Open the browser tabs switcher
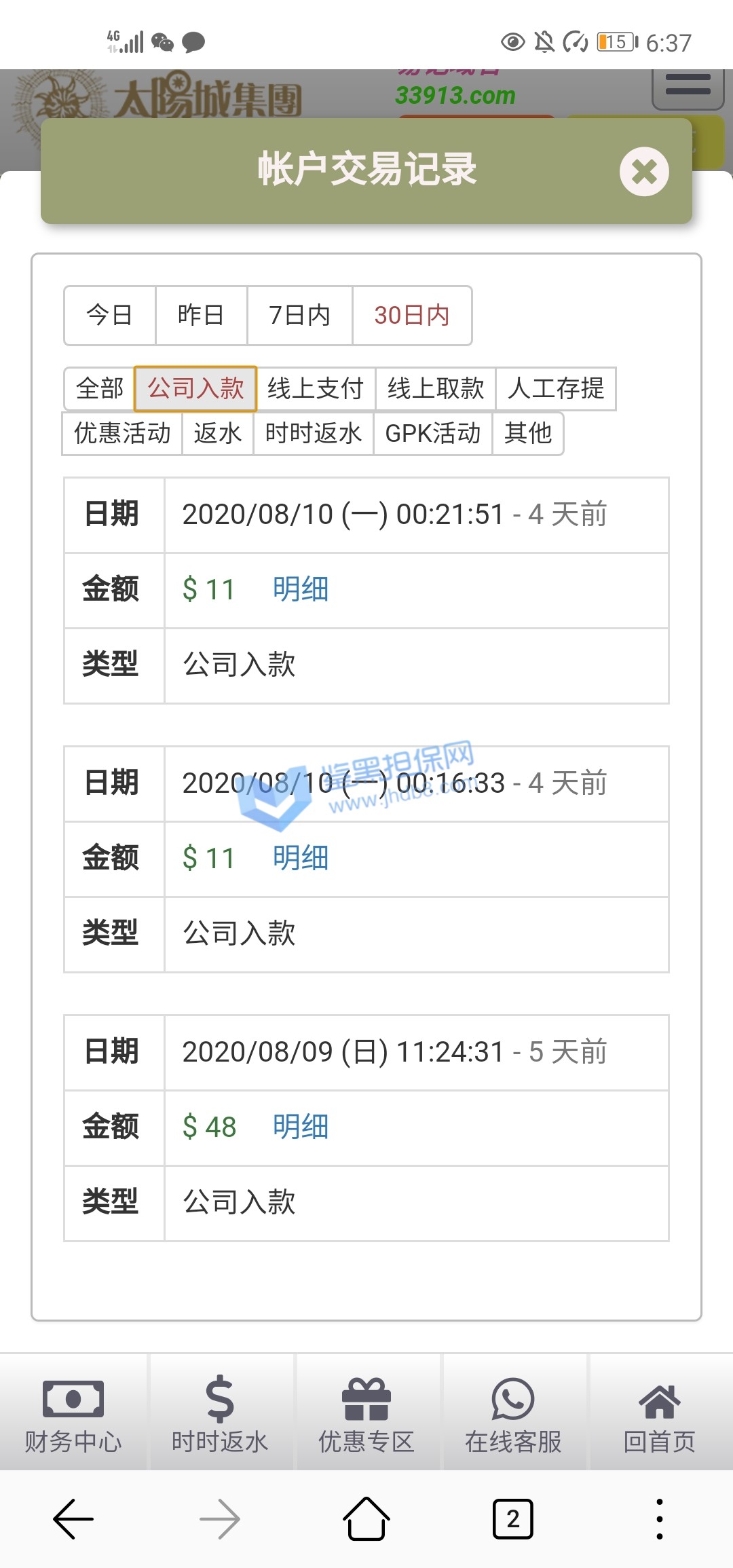 tap(513, 1519)
